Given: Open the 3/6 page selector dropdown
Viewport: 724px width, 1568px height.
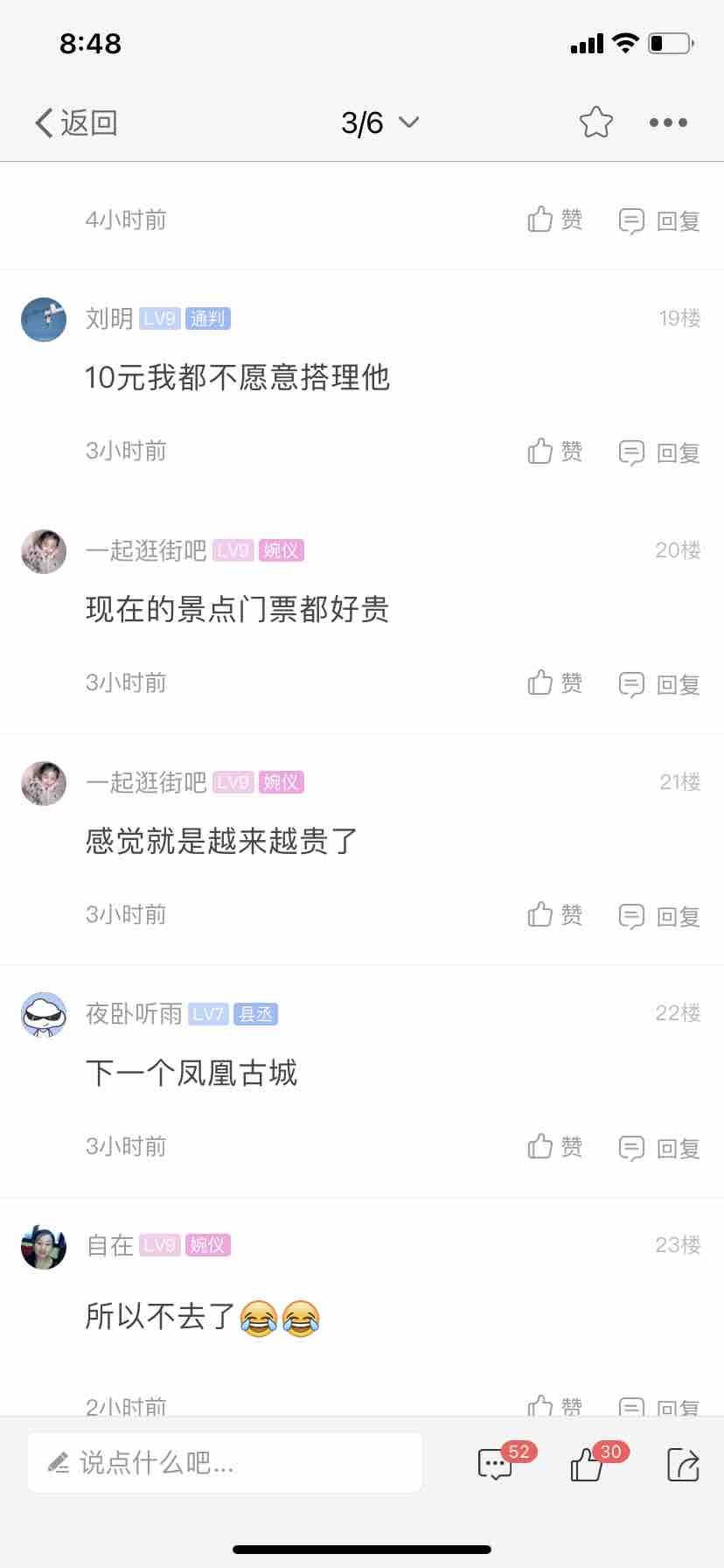Looking at the screenshot, I should pyautogui.click(x=379, y=123).
